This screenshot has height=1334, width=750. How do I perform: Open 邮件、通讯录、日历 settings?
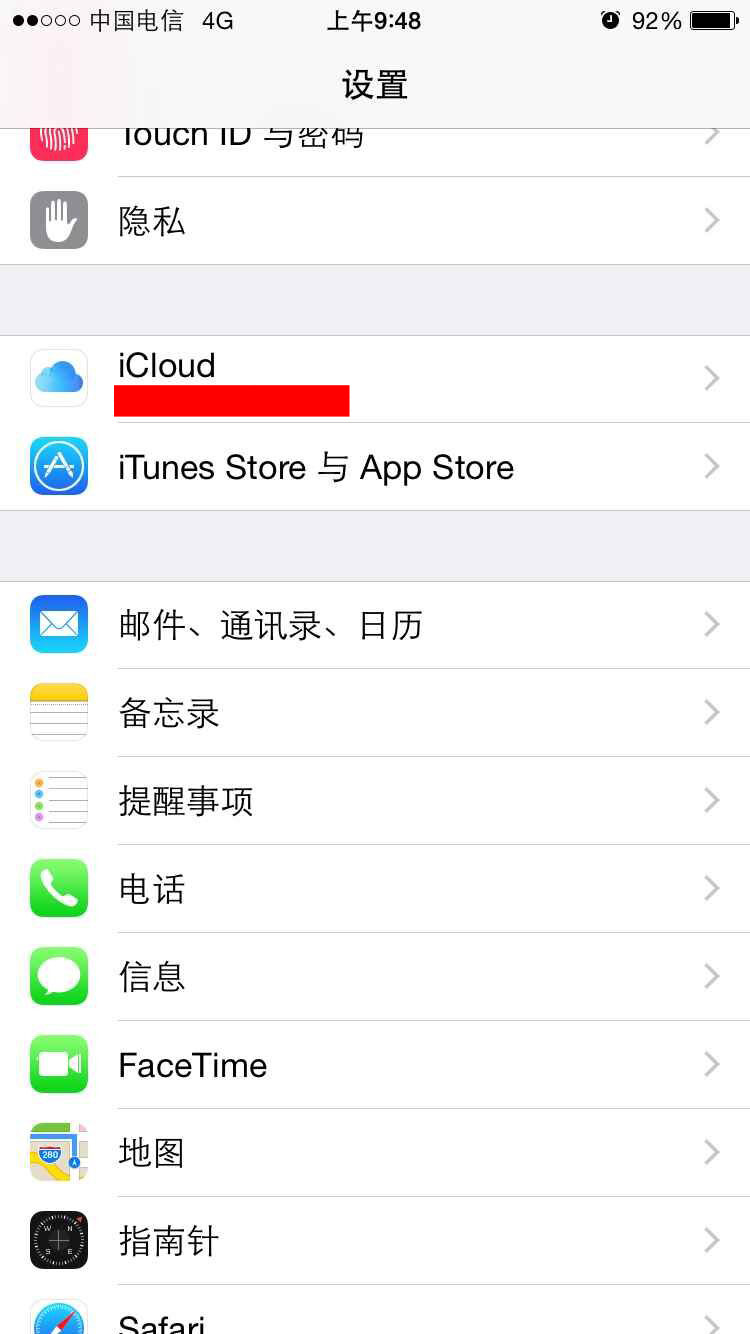(375, 625)
